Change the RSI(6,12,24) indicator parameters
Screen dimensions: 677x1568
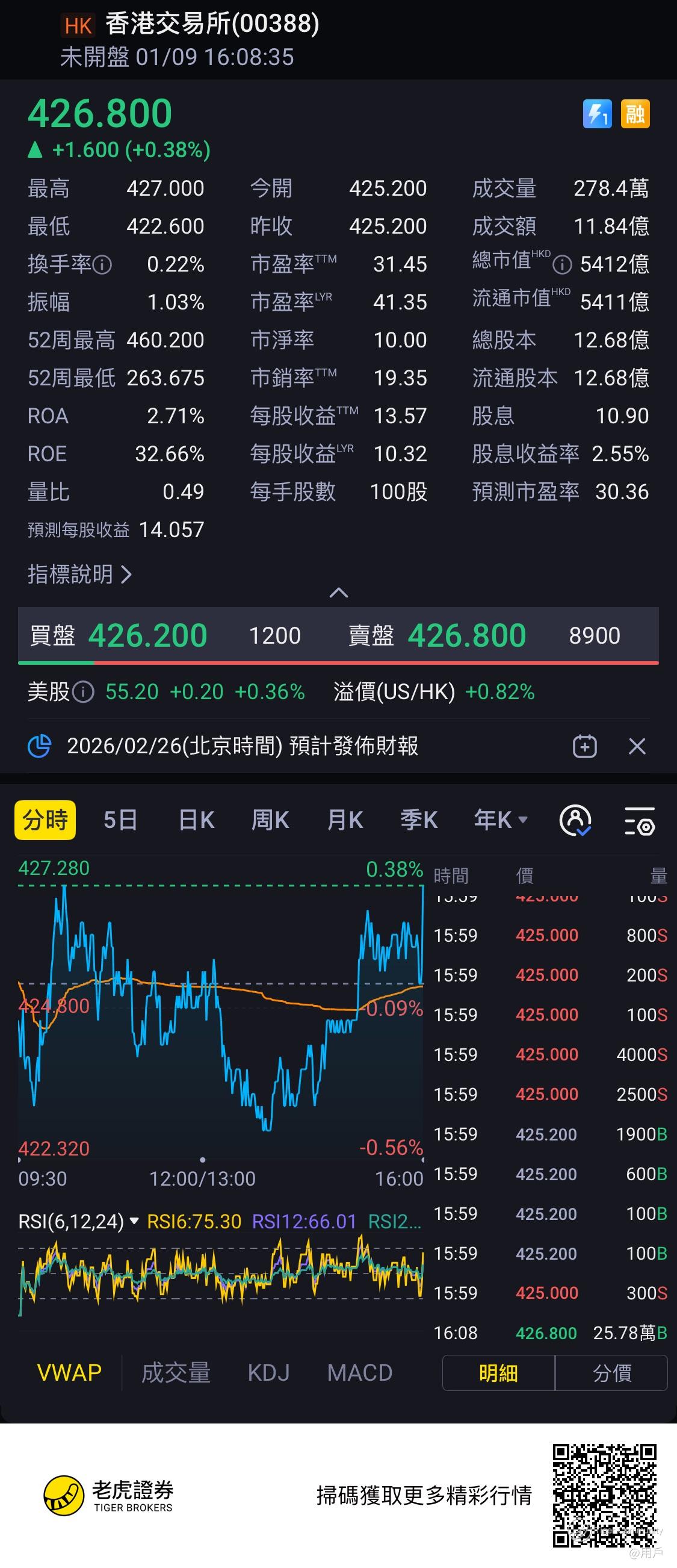79,1221
